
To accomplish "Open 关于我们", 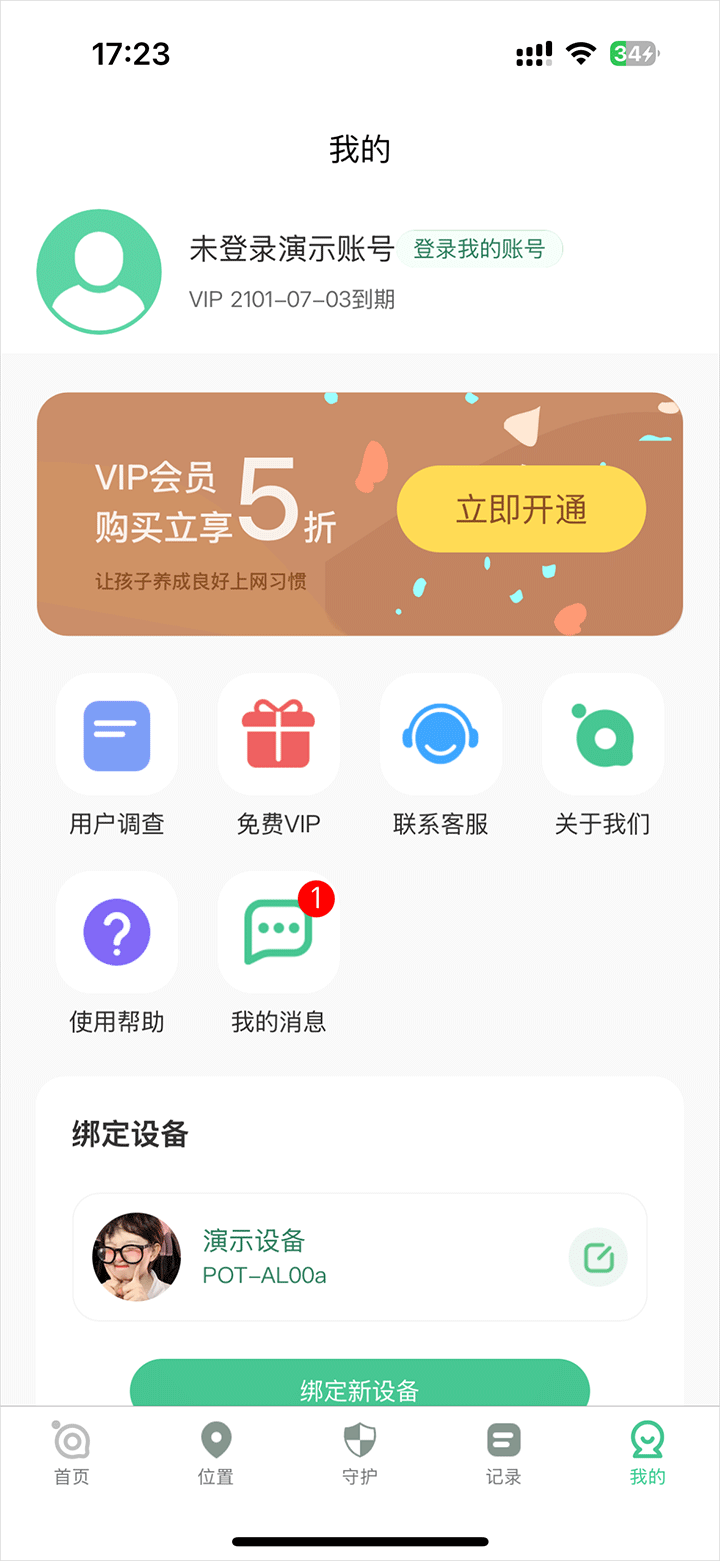I will tap(603, 735).
